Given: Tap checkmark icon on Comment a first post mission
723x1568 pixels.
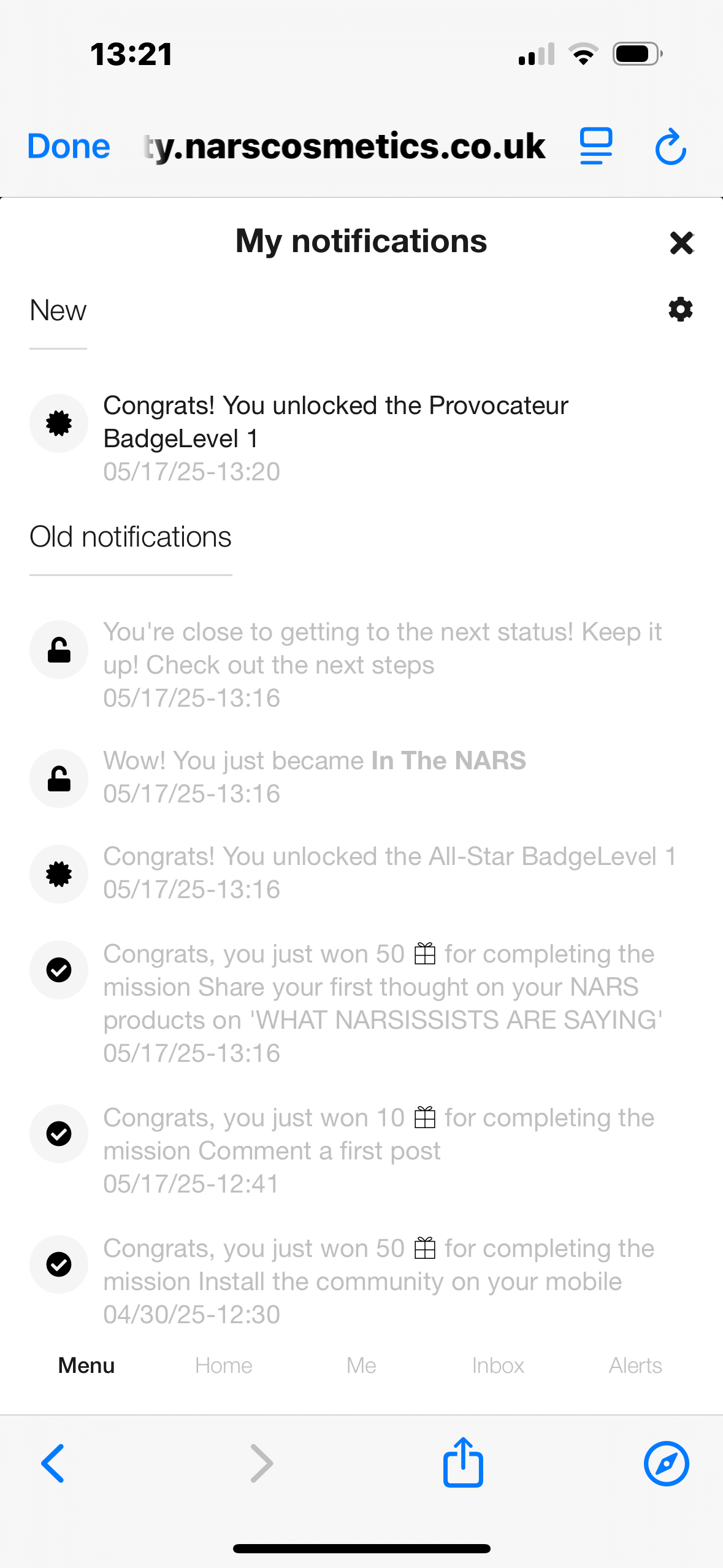Looking at the screenshot, I should click(x=58, y=1134).
